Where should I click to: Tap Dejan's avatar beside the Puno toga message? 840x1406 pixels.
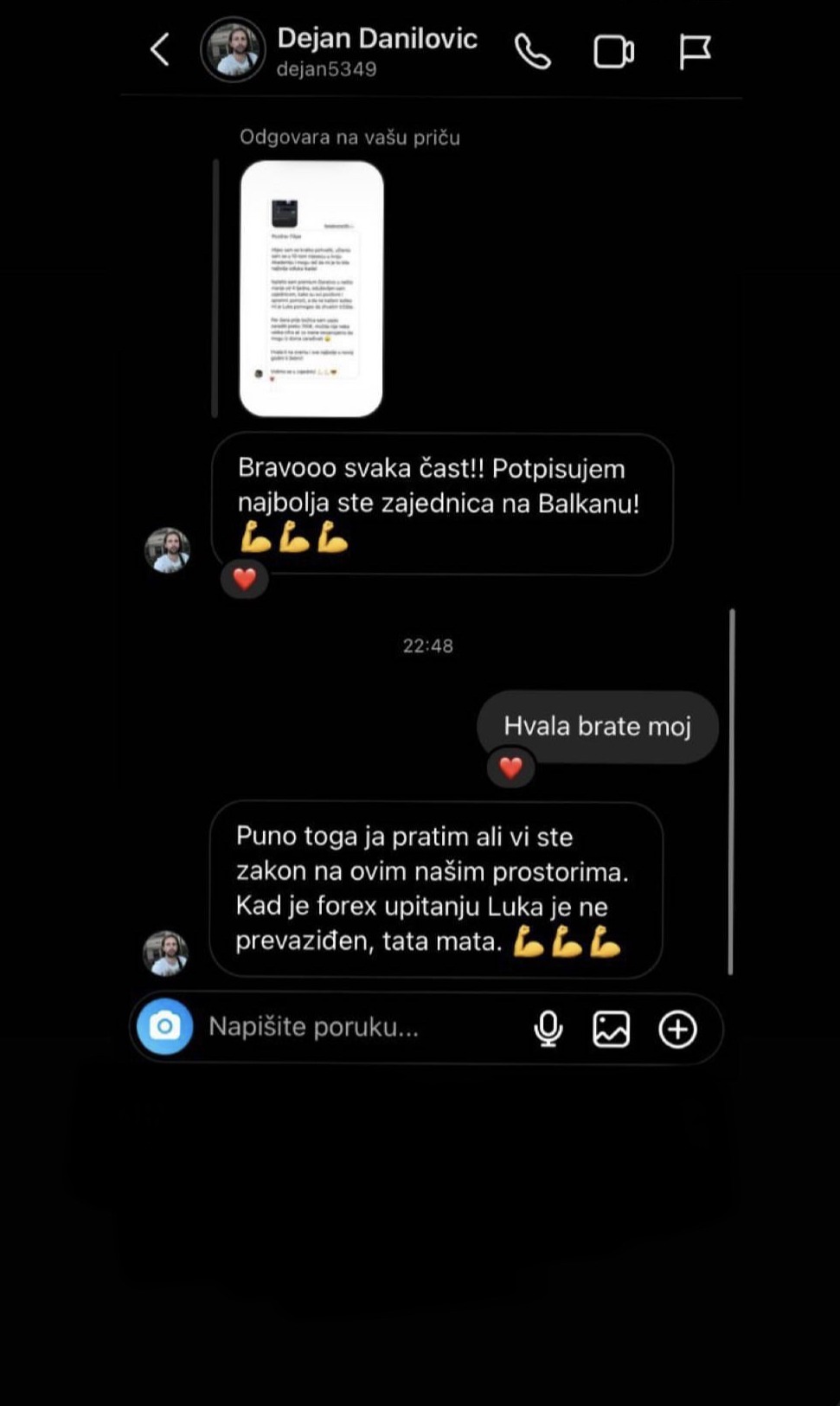[165, 953]
